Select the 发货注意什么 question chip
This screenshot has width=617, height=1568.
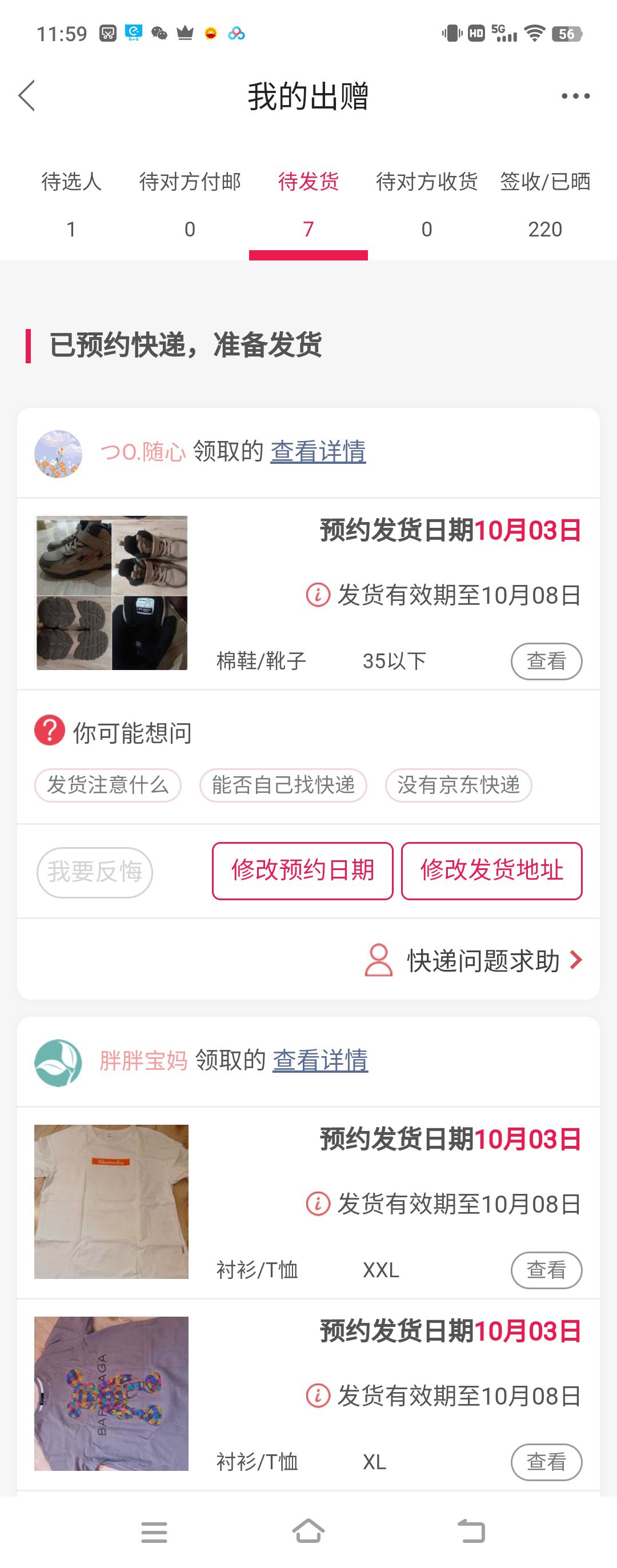click(x=108, y=785)
